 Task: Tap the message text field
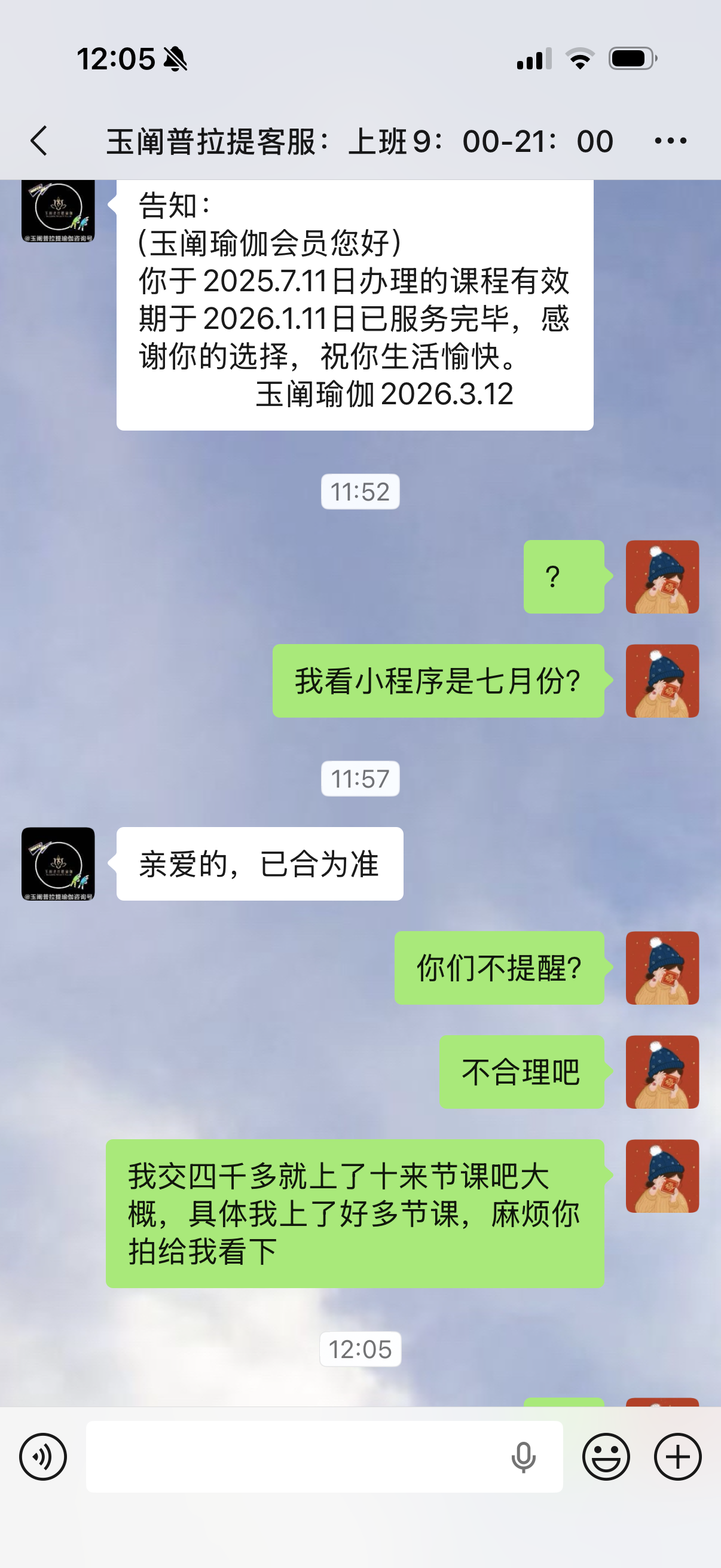point(292,1457)
